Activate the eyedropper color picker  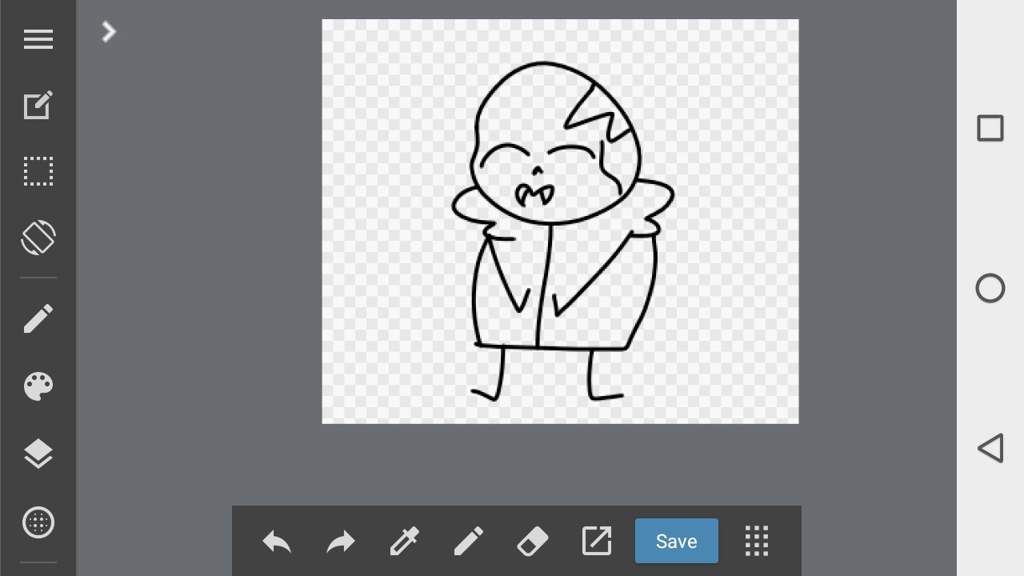(x=404, y=542)
